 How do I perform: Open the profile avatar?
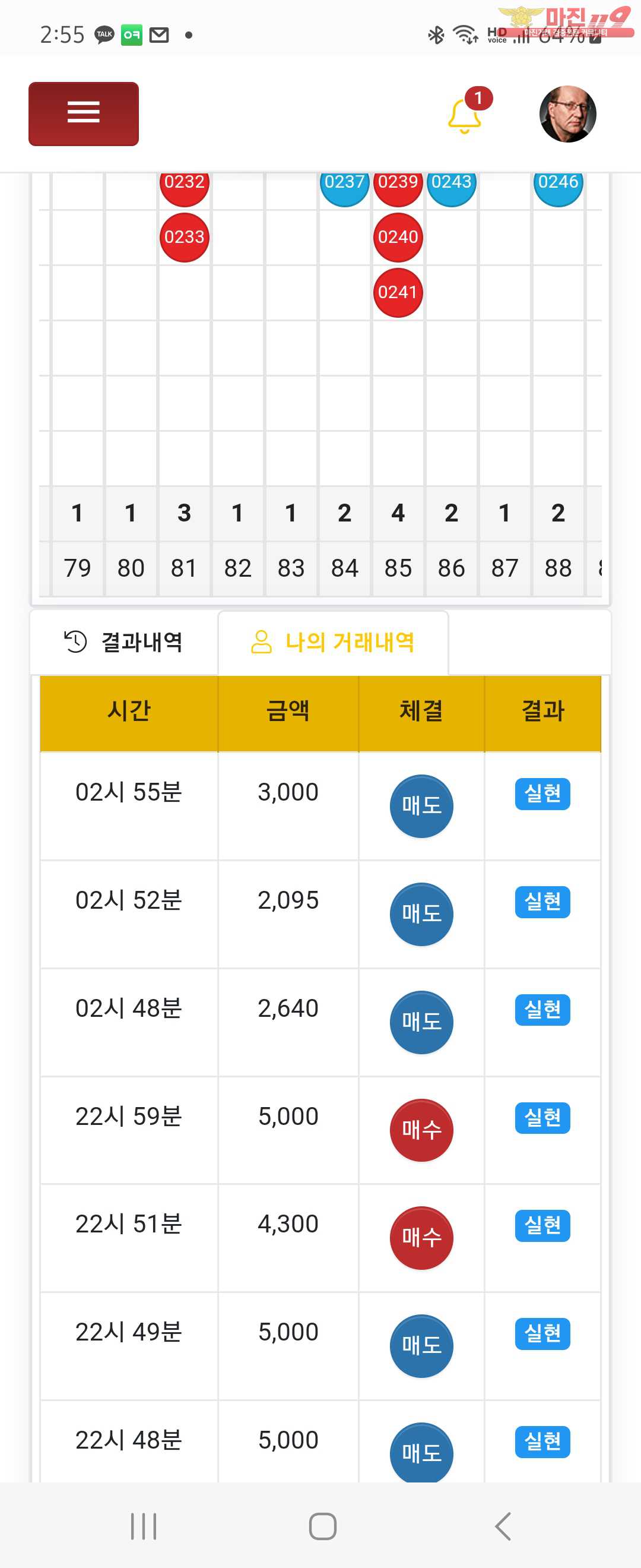pos(567,114)
